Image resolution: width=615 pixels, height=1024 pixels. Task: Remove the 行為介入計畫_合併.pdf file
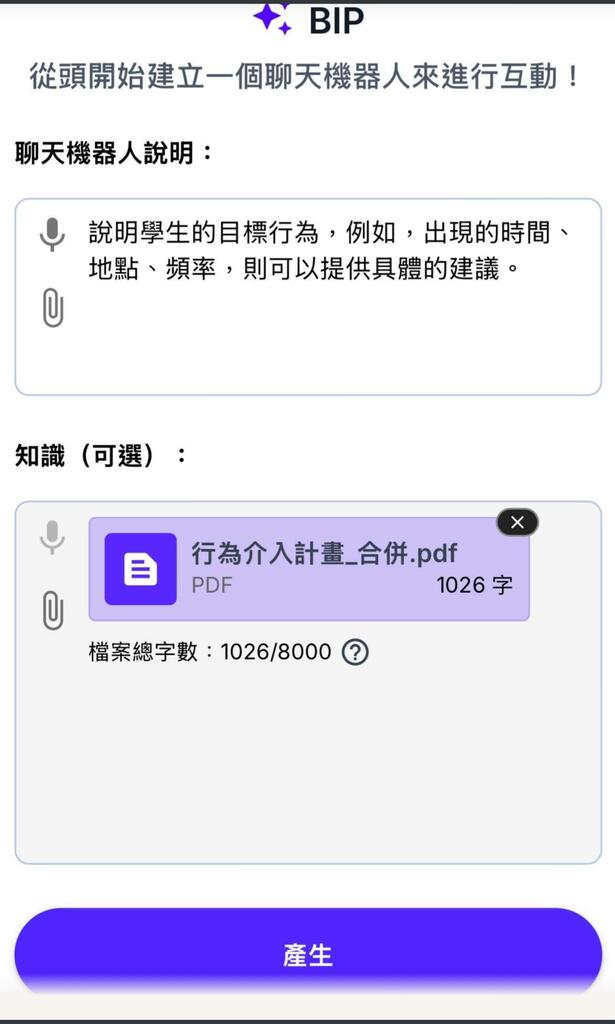[517, 522]
